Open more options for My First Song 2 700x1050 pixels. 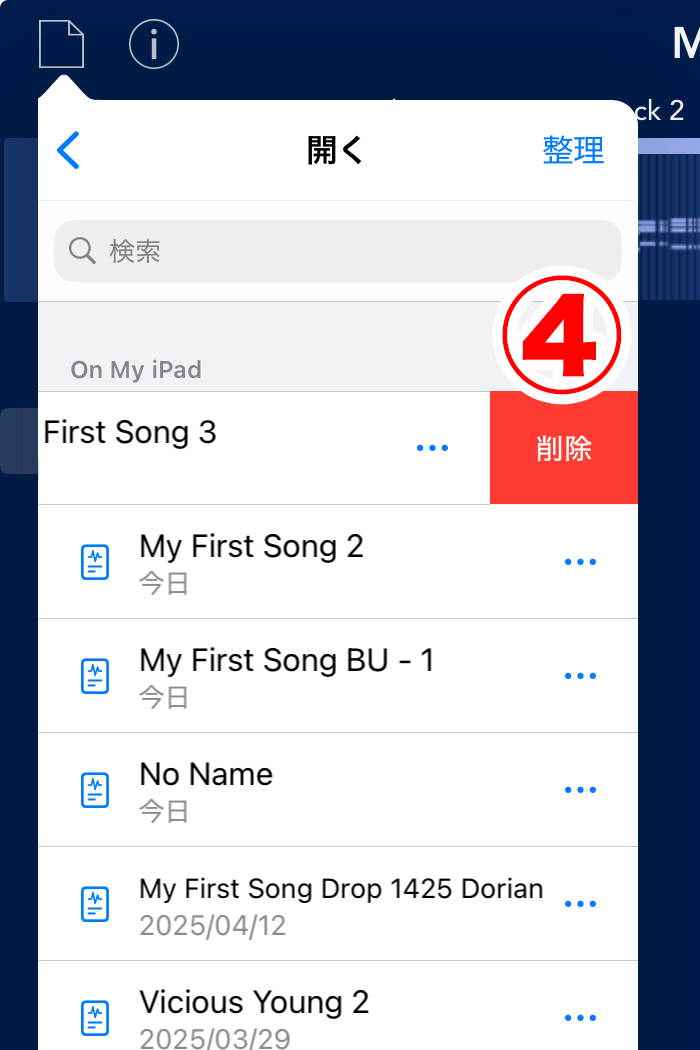(x=580, y=562)
